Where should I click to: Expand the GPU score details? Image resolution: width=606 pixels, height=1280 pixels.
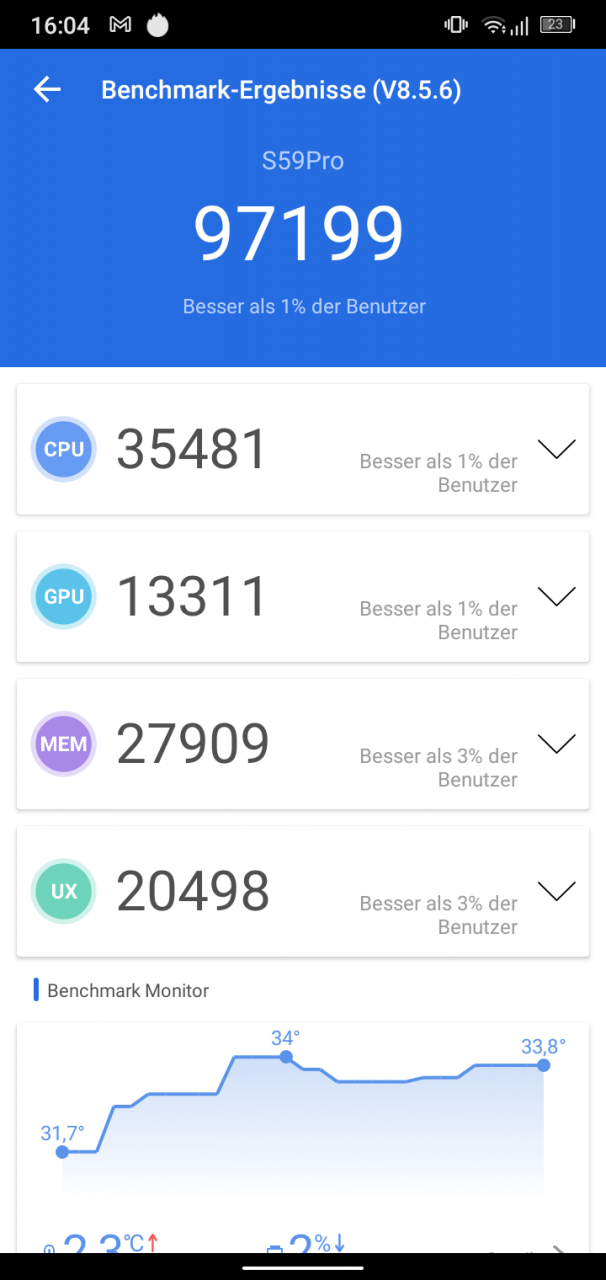coord(557,596)
